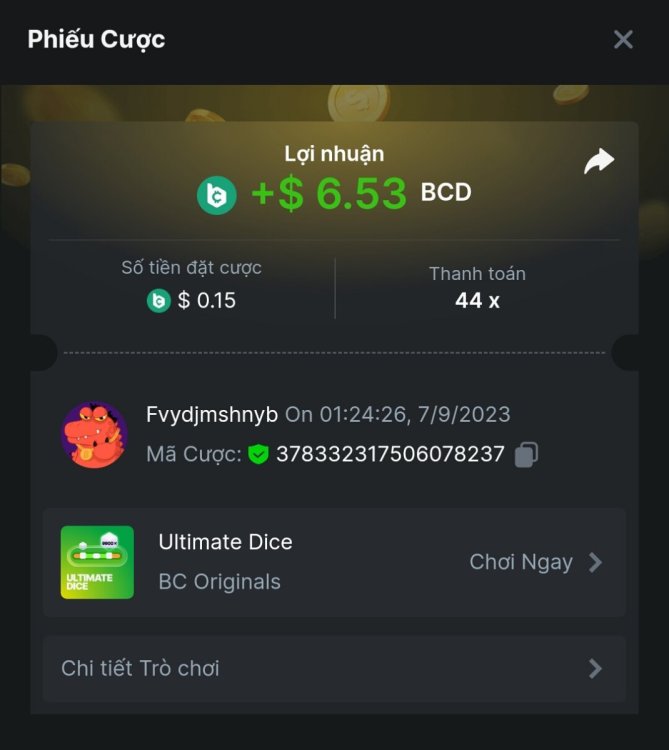This screenshot has height=750, width=669.
Task: Open Fvydjmshnyb's profile avatar
Action: [94, 435]
